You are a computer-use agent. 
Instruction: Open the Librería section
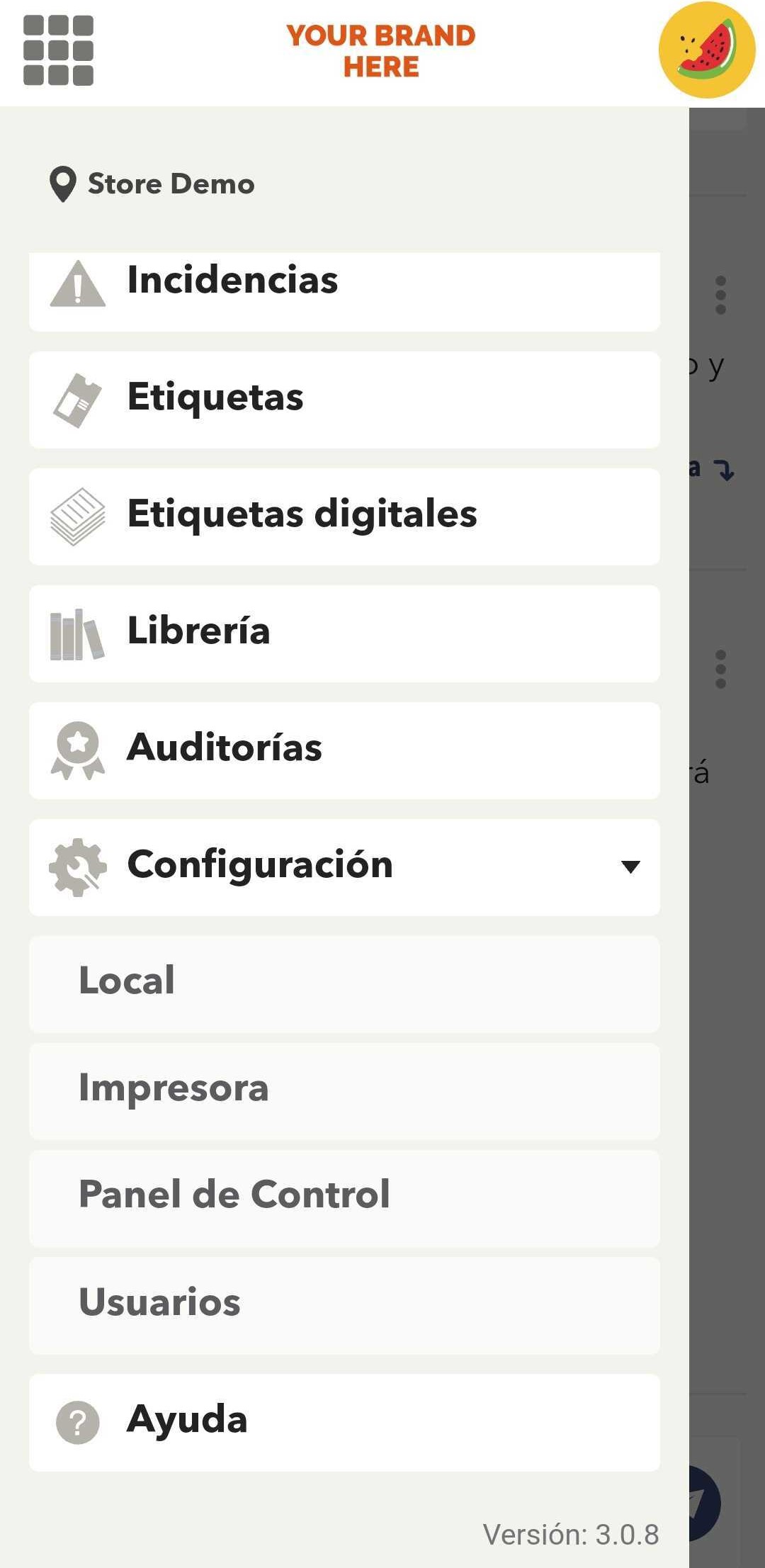344,633
